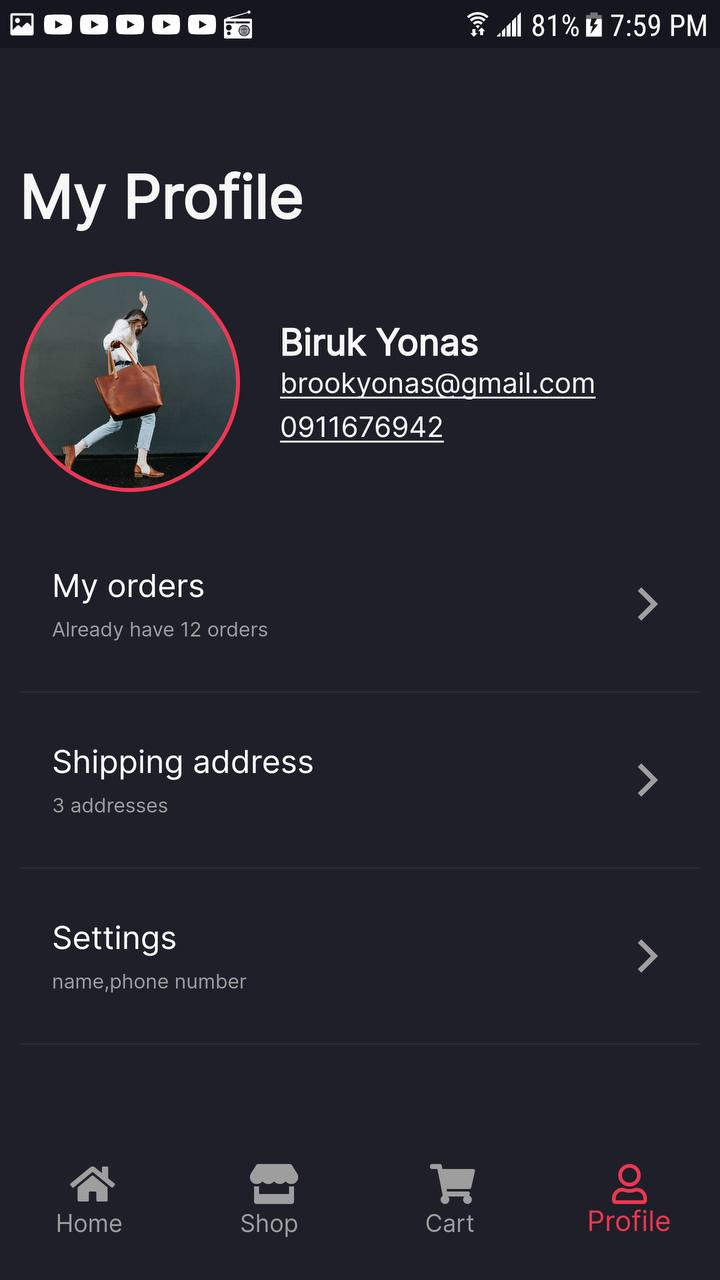Open Settings for name and phone number

tap(358, 956)
